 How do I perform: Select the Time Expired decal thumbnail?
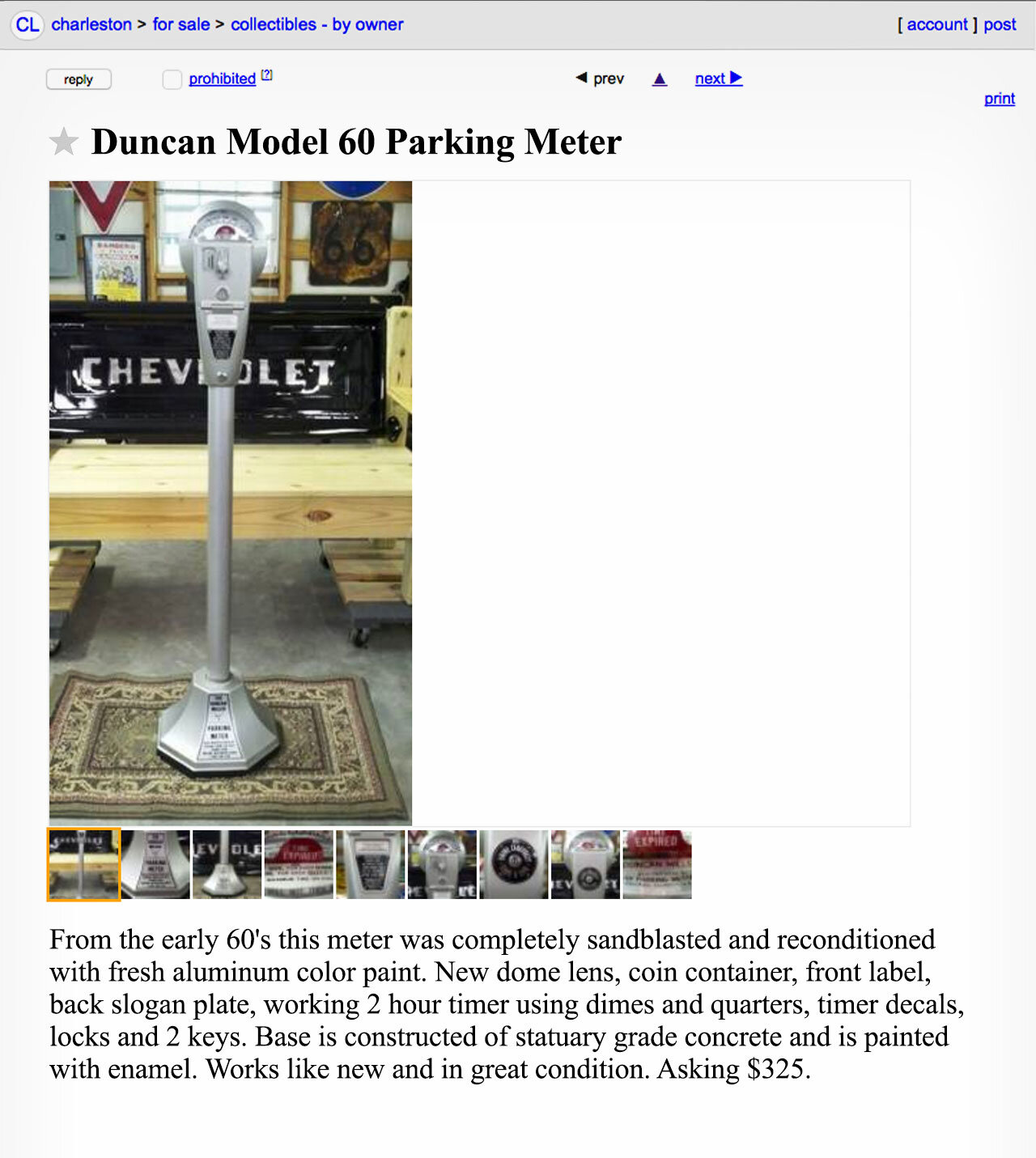(x=657, y=863)
